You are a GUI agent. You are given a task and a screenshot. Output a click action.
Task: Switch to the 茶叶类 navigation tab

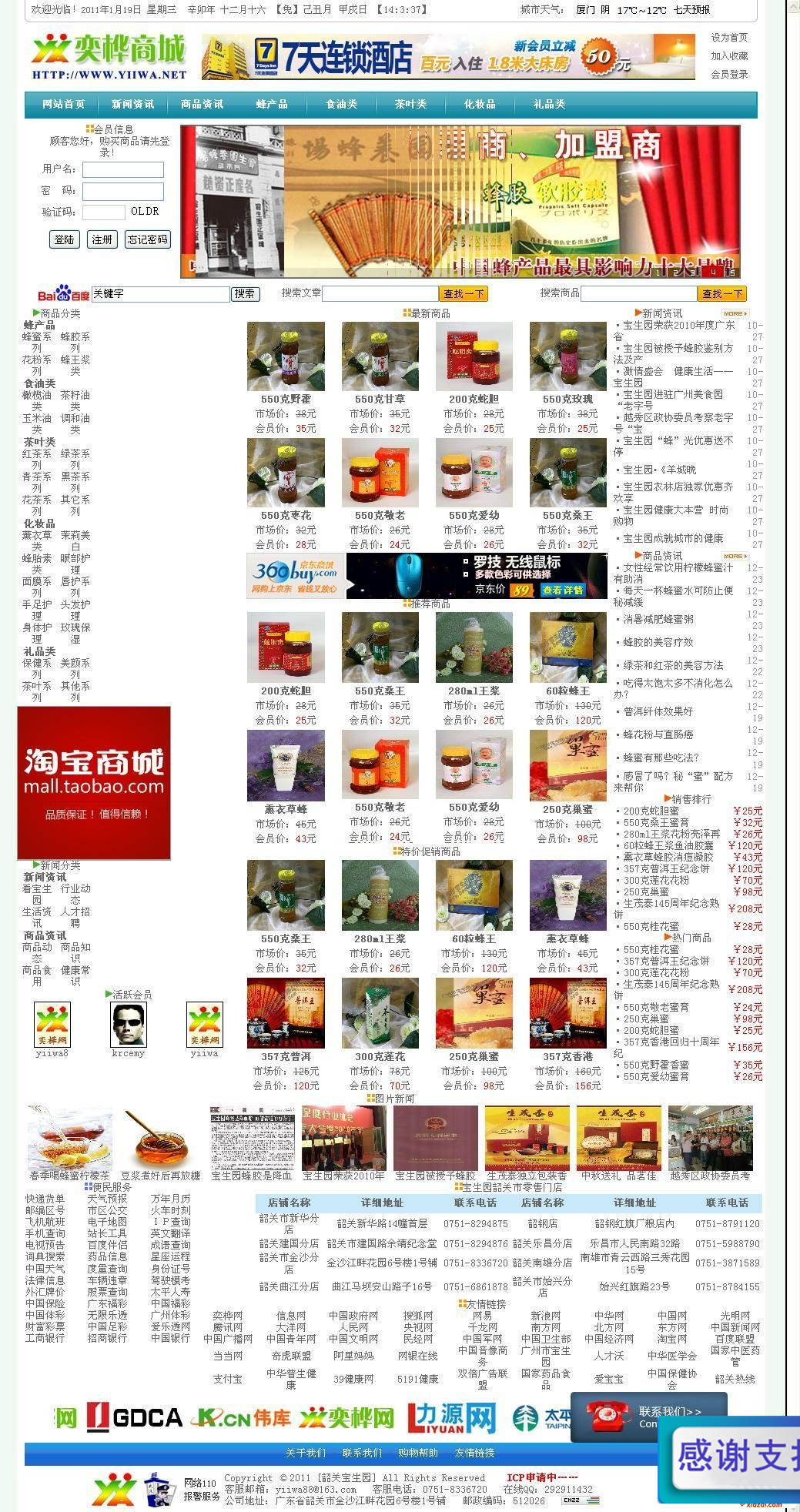(410, 104)
